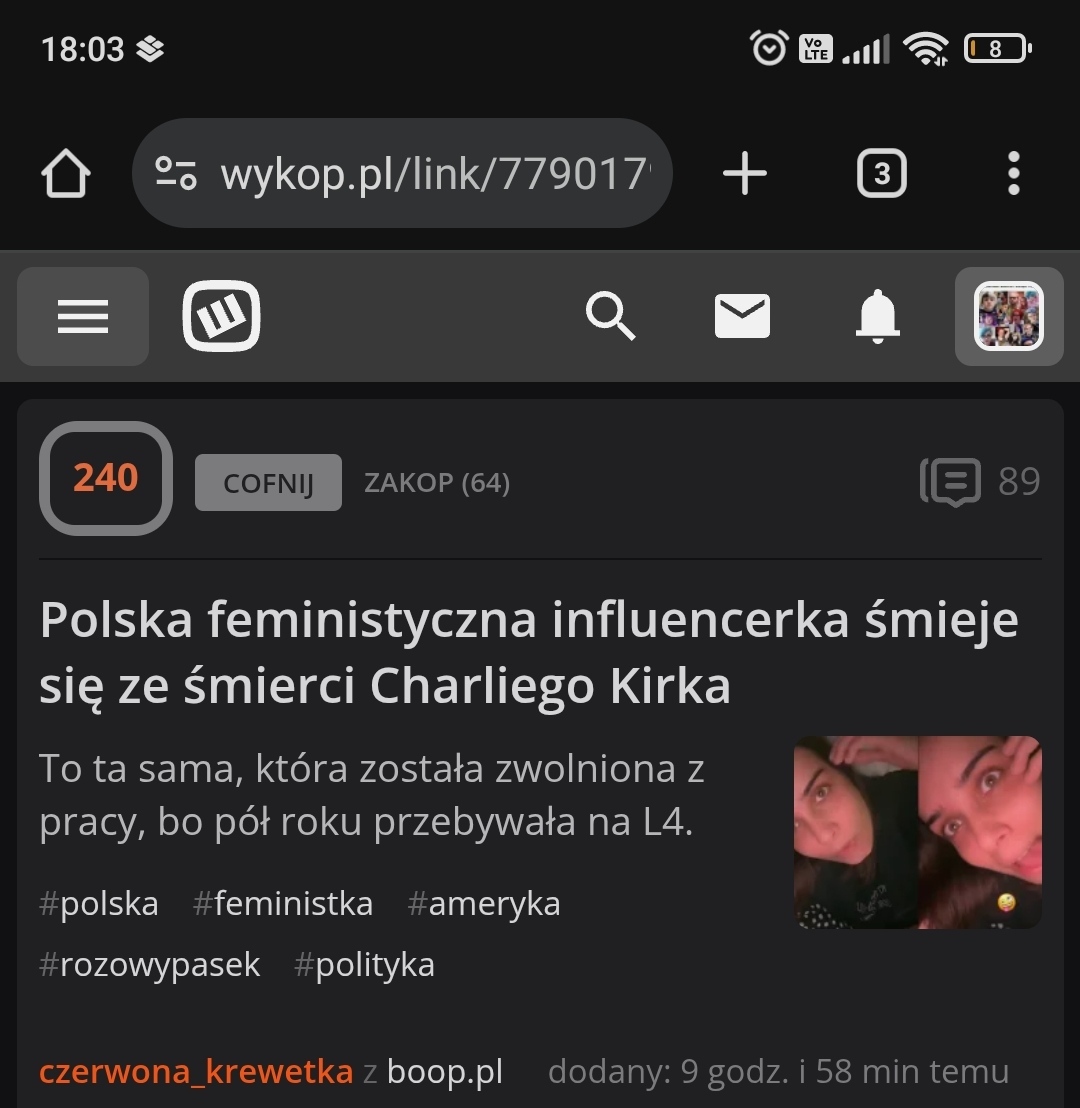The image size is (1080, 1108).
Task: Open Wykop search
Action: click(610, 316)
